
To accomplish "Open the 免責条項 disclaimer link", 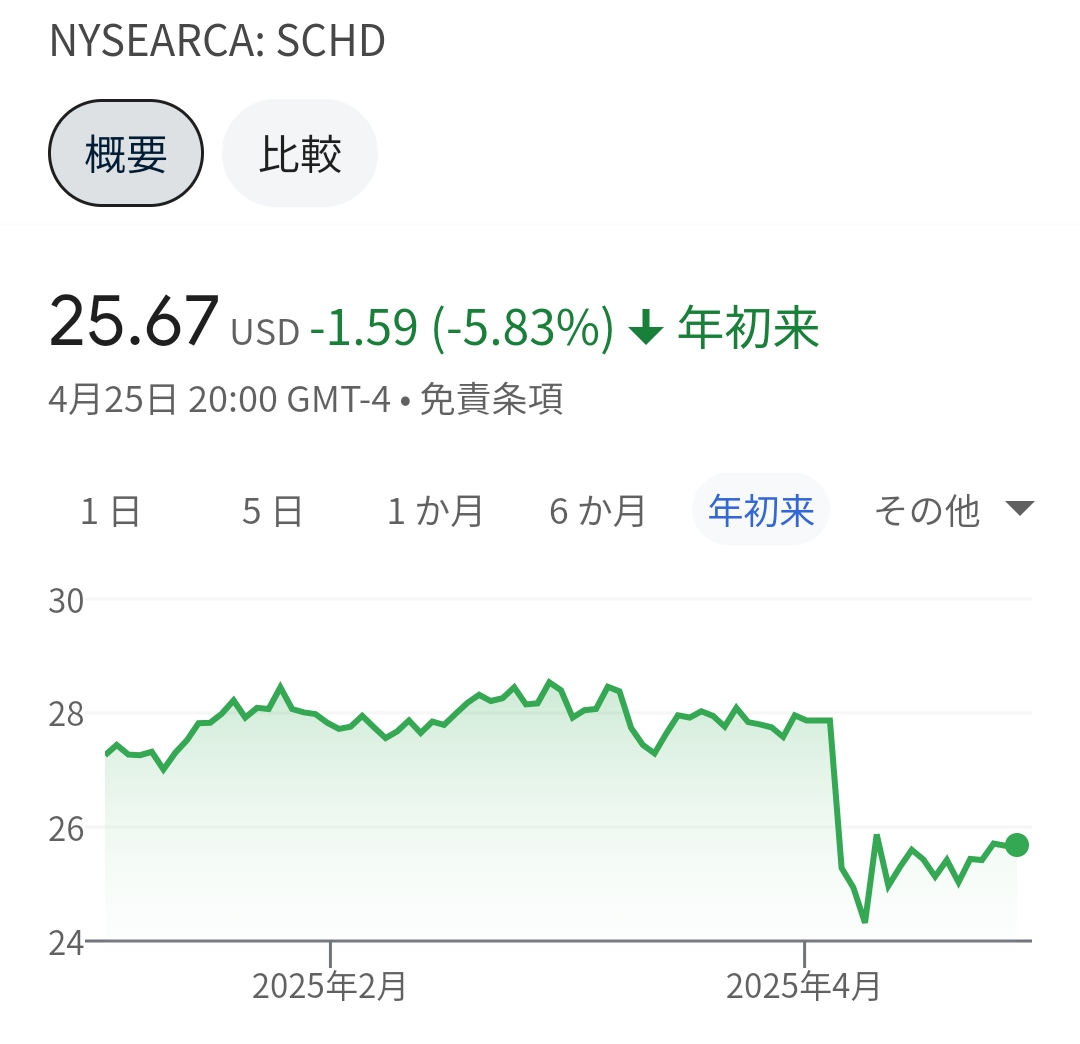I will (x=491, y=400).
